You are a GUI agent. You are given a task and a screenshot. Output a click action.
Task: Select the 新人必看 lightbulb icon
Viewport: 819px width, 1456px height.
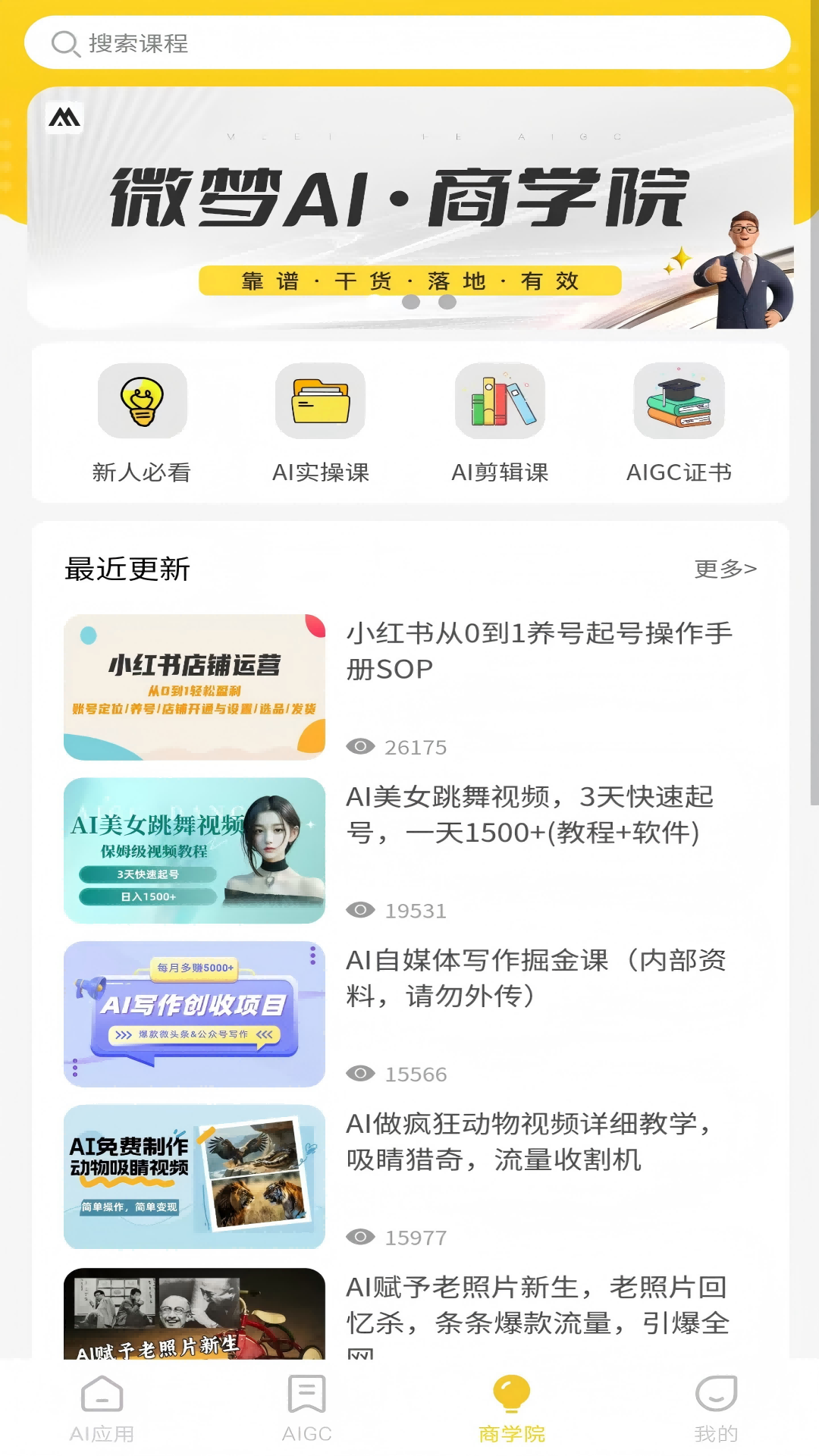pos(141,402)
